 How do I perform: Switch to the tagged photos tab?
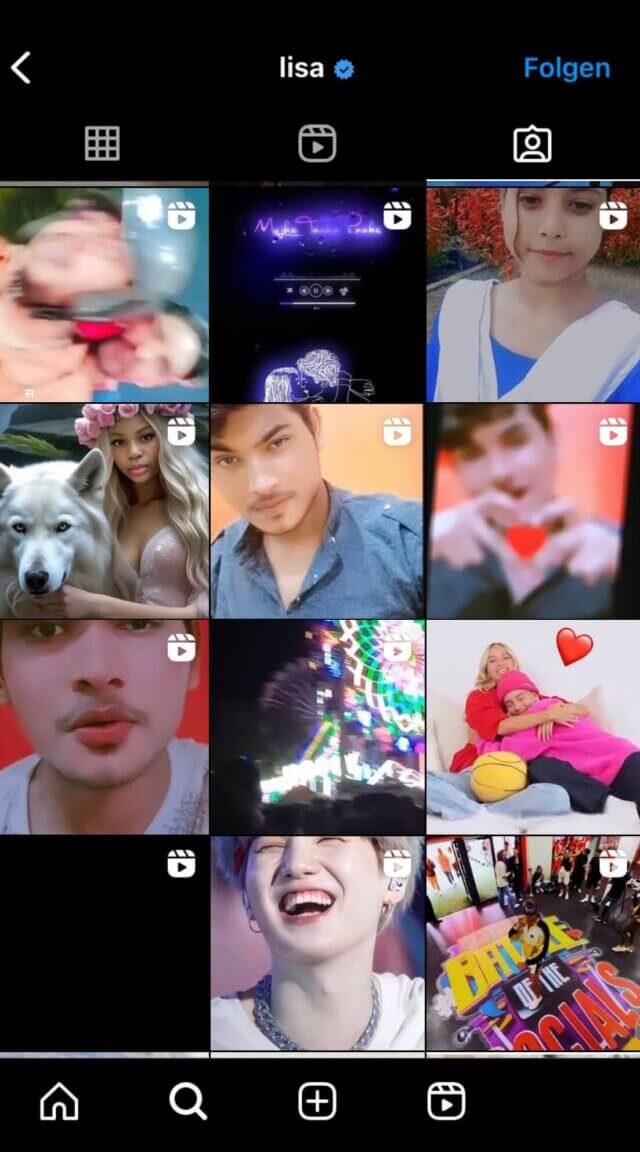coord(532,143)
